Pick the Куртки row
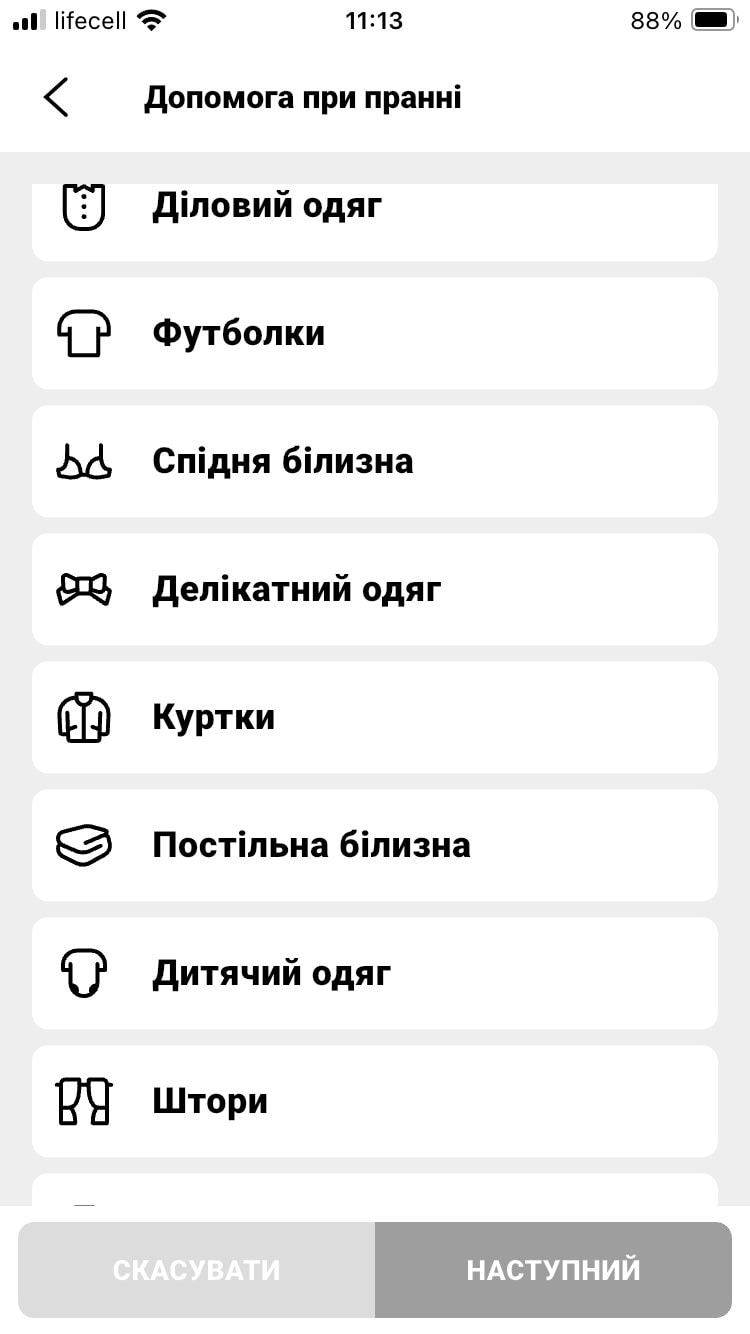Image resolution: width=750 pixels, height=1334 pixels. tap(374, 717)
